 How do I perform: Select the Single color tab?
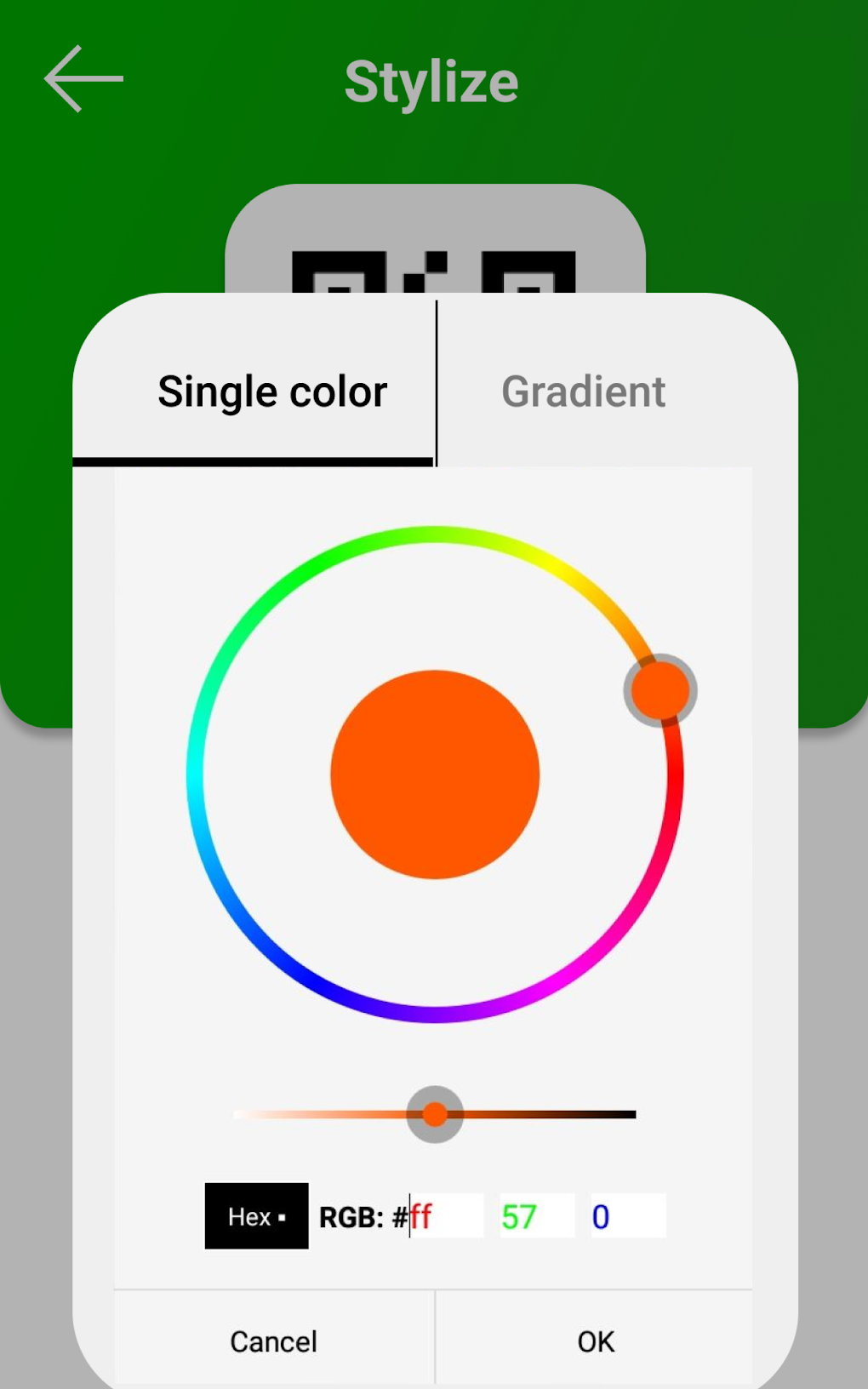pyautogui.click(x=272, y=392)
